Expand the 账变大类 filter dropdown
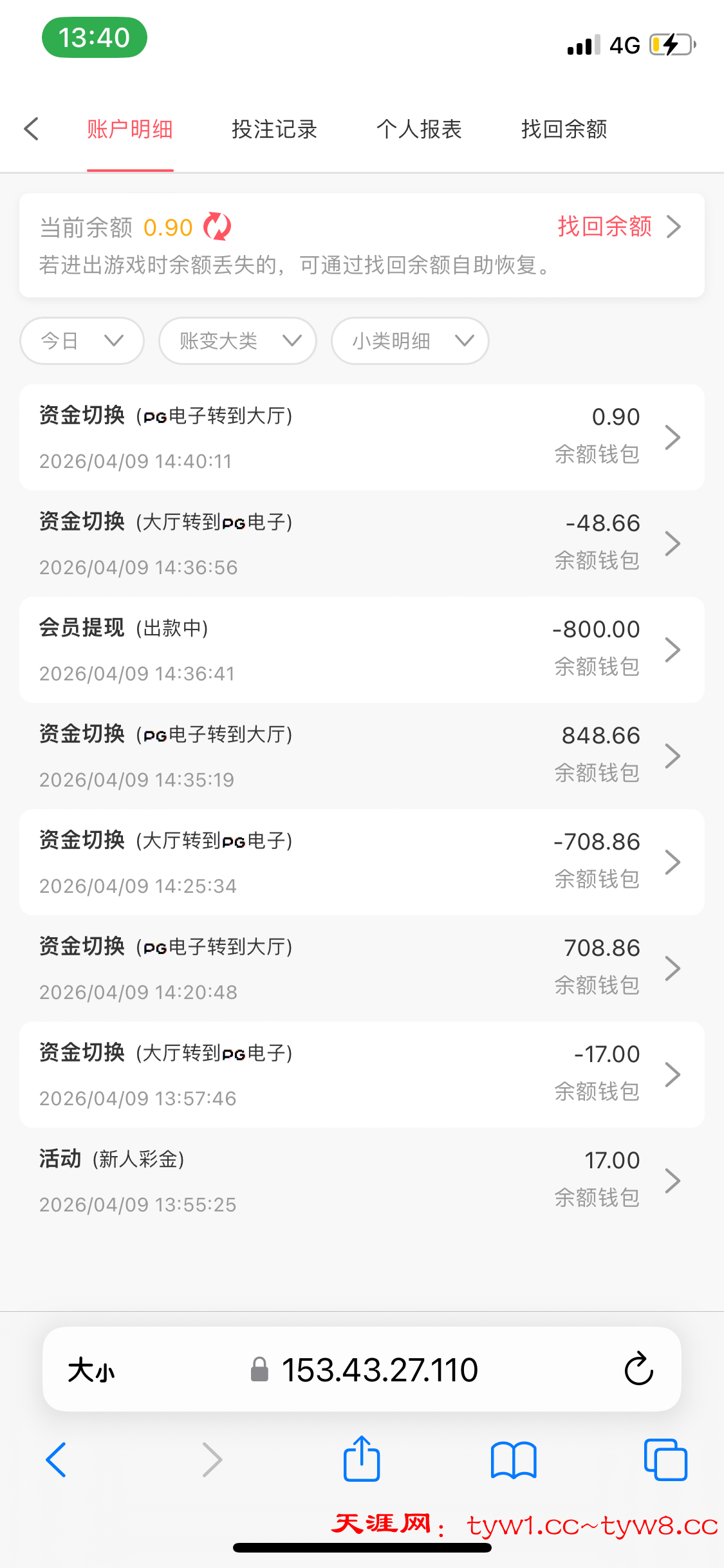 tap(237, 341)
